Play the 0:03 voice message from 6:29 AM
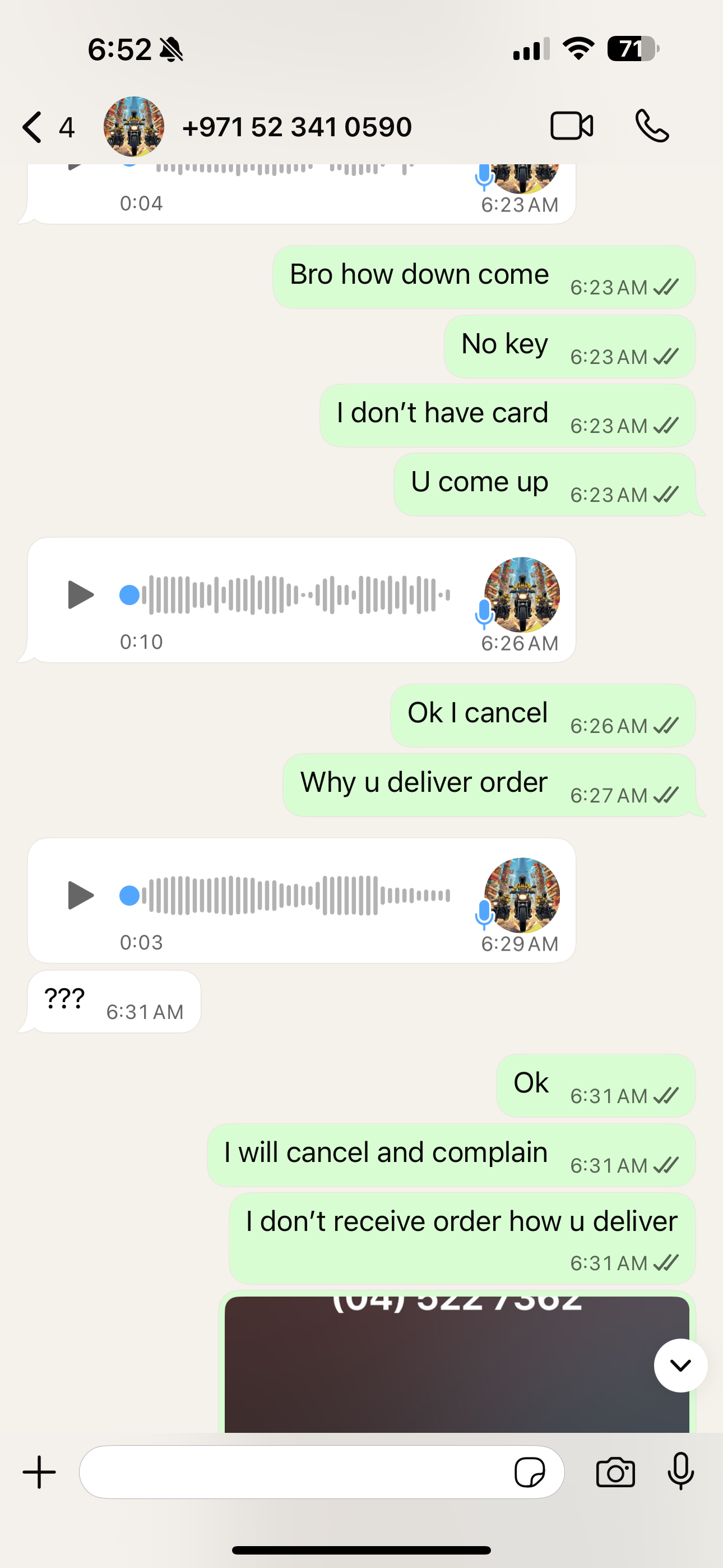Viewport: 723px width, 1568px height. tap(80, 896)
